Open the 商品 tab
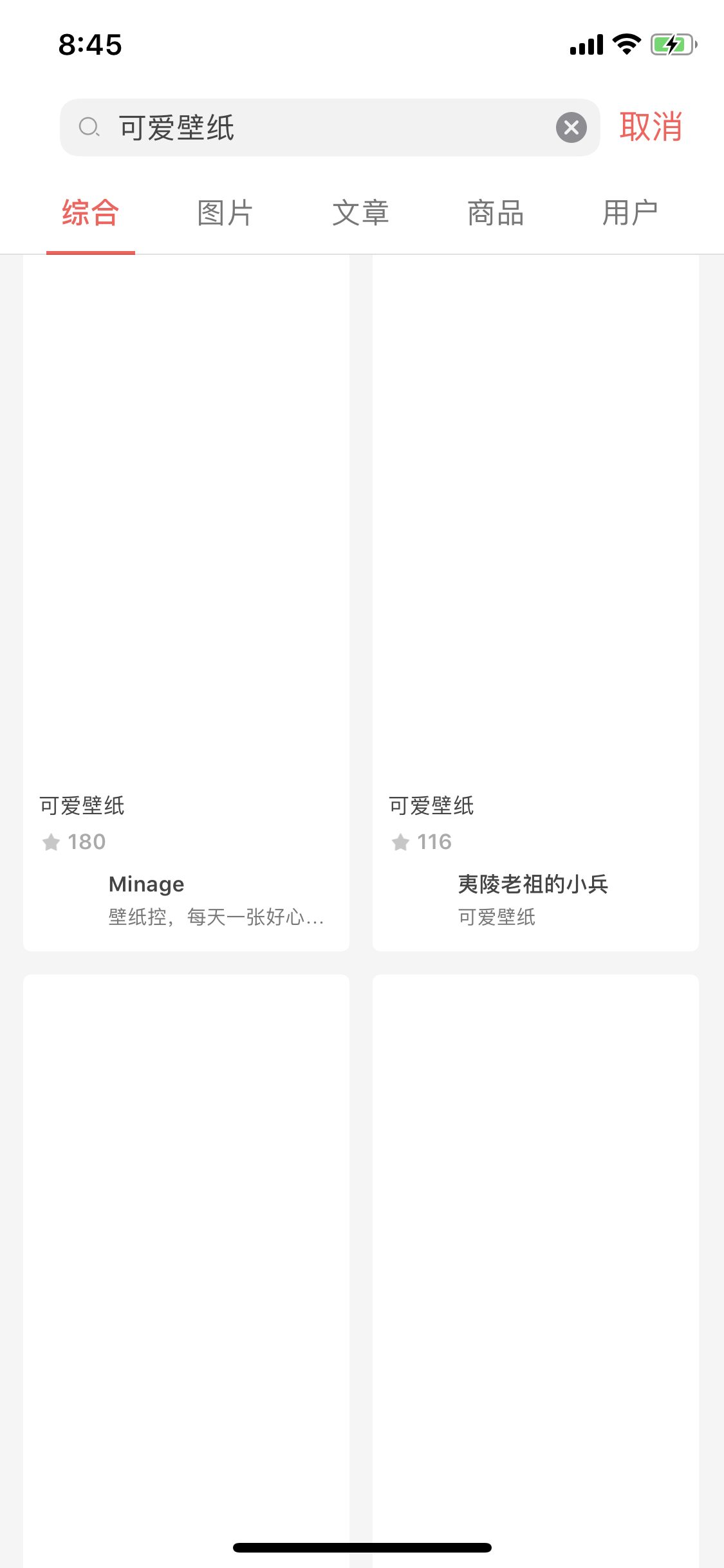Viewport: 724px width, 1568px height. (496, 213)
